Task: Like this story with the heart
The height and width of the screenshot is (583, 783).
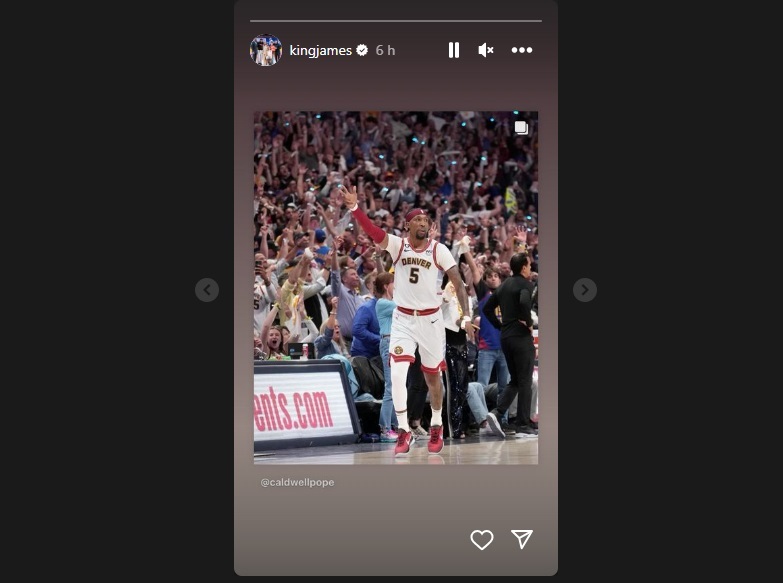Action: [482, 540]
